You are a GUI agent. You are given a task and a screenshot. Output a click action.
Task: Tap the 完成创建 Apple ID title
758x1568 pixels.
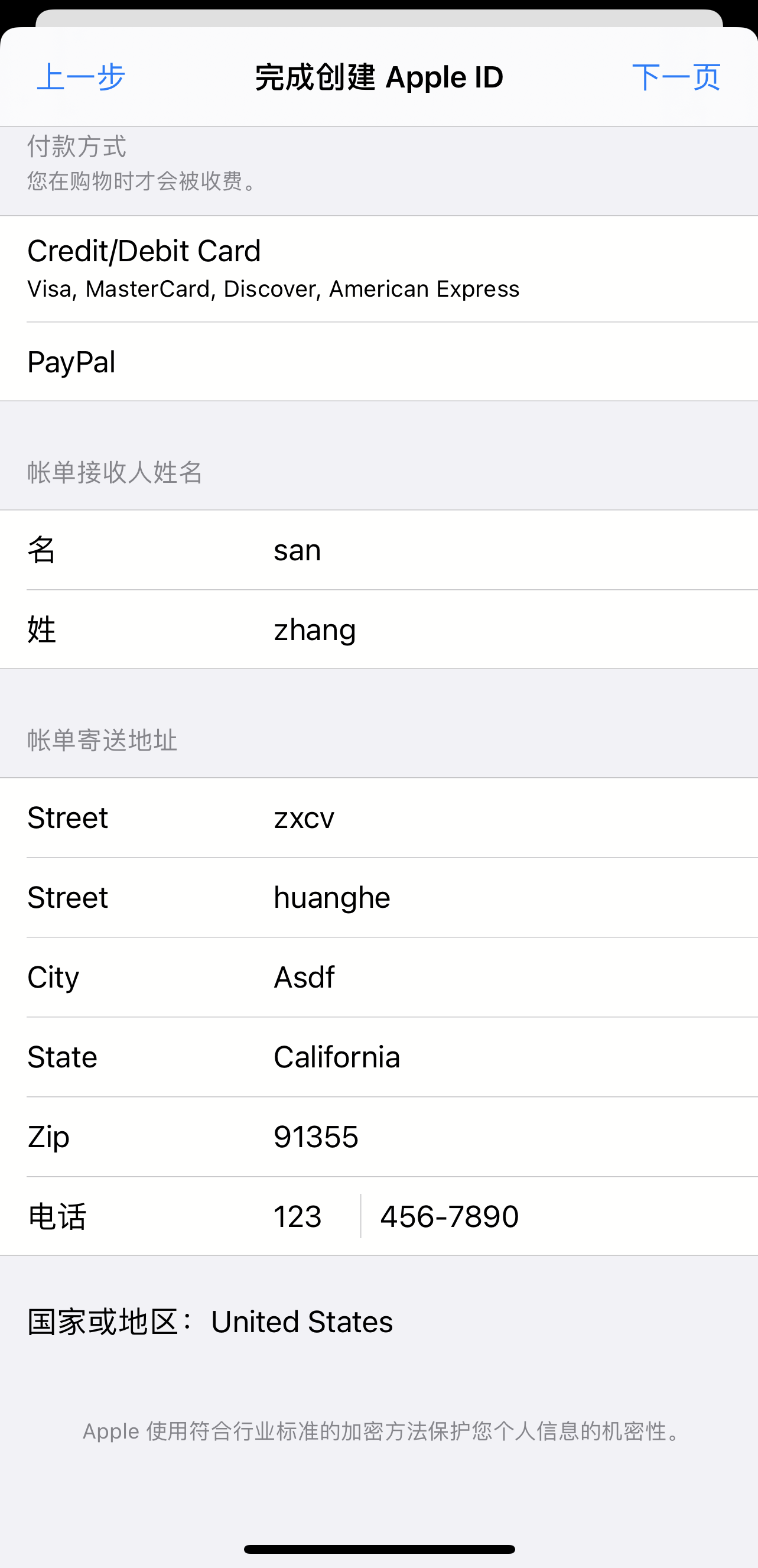[378, 77]
